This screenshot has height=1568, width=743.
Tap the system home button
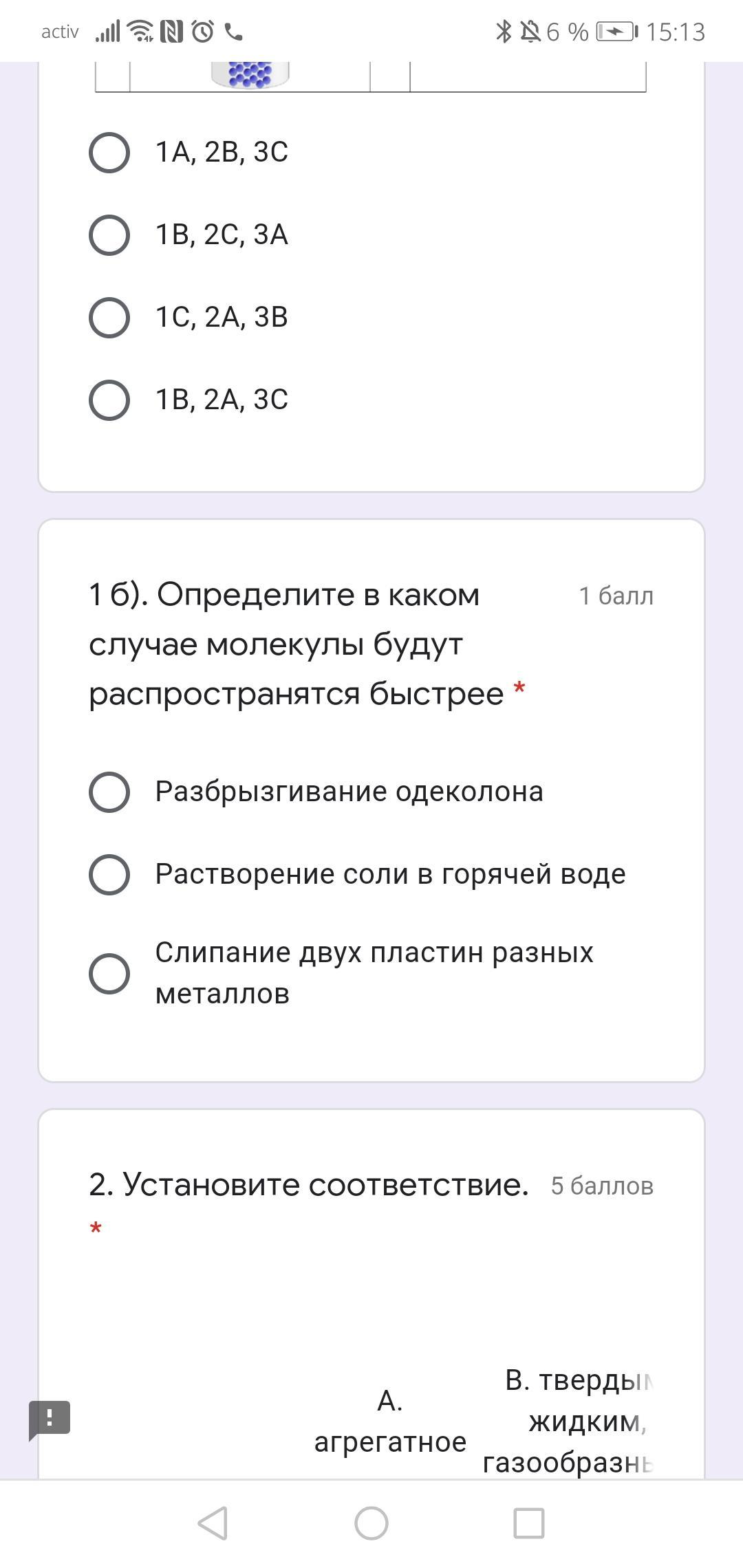coord(371,1523)
